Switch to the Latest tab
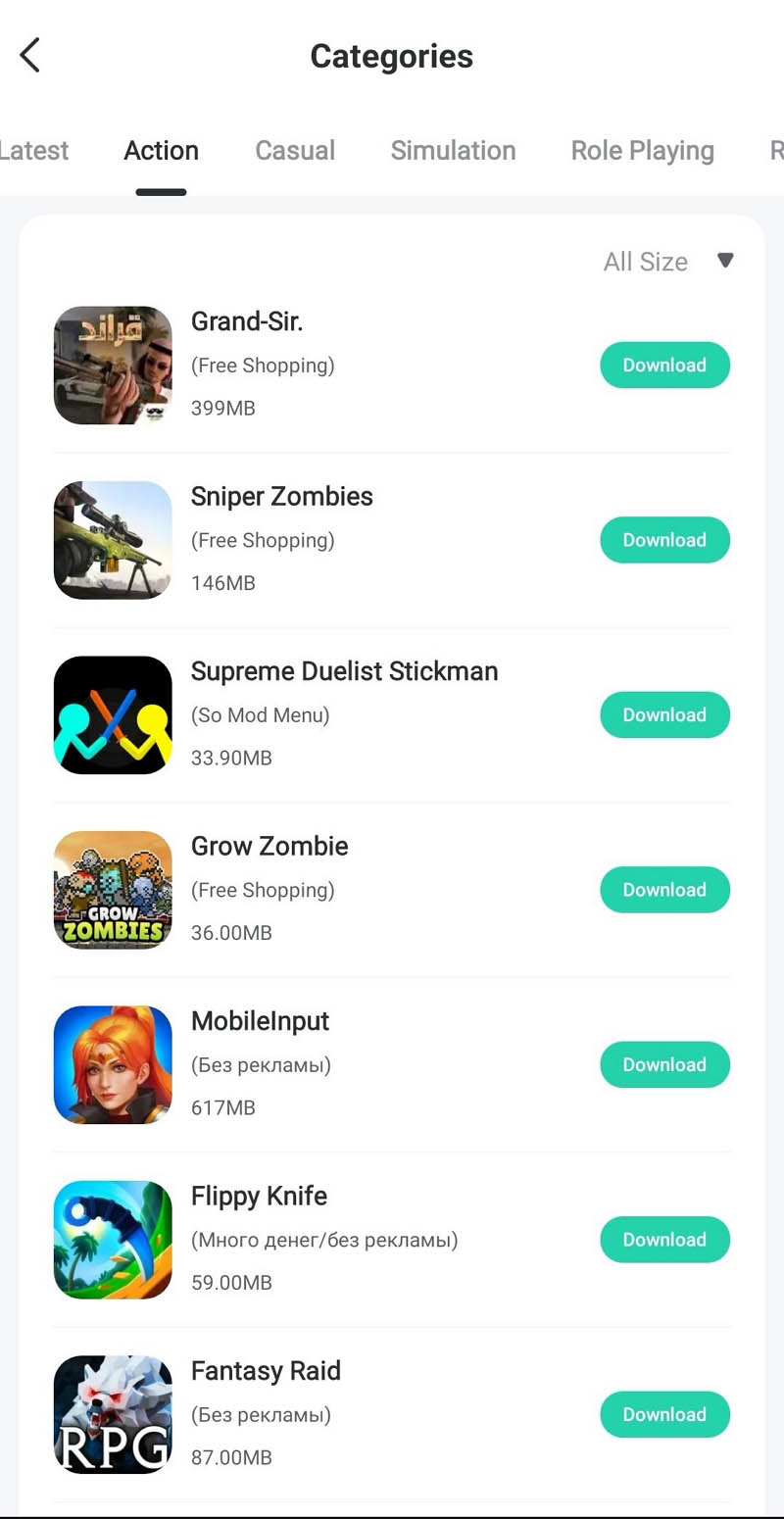This screenshot has height=1519, width=784. tap(34, 151)
